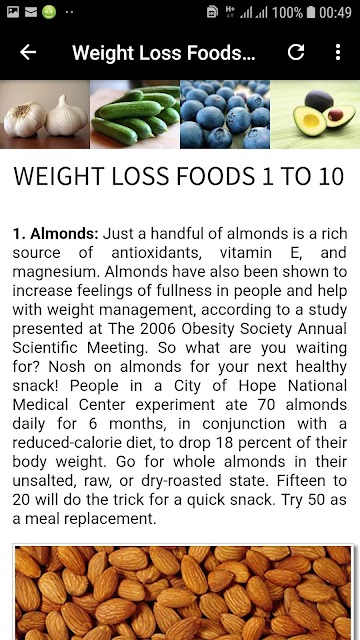Reload the page with refresh icon
This screenshot has width=360, height=640.
296,52
